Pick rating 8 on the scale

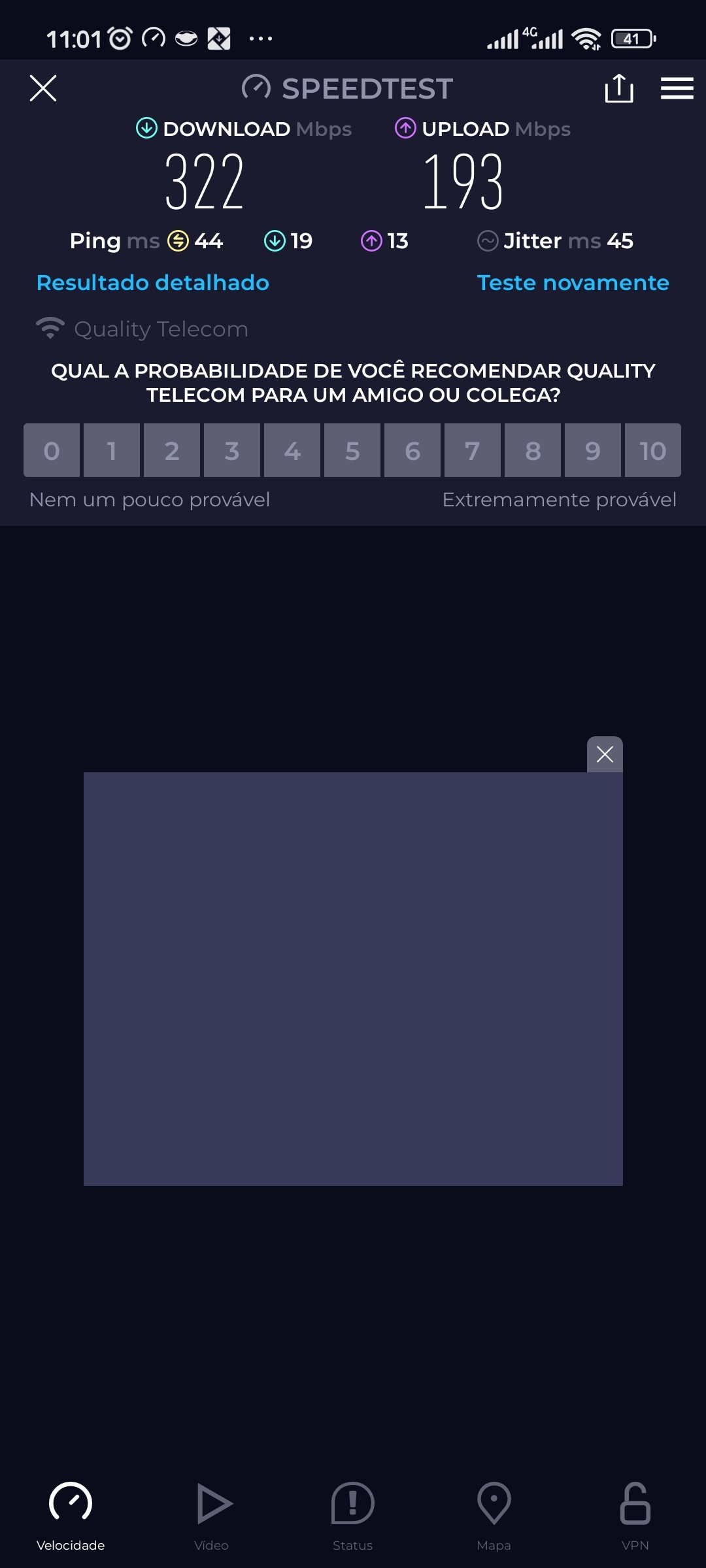tap(533, 450)
